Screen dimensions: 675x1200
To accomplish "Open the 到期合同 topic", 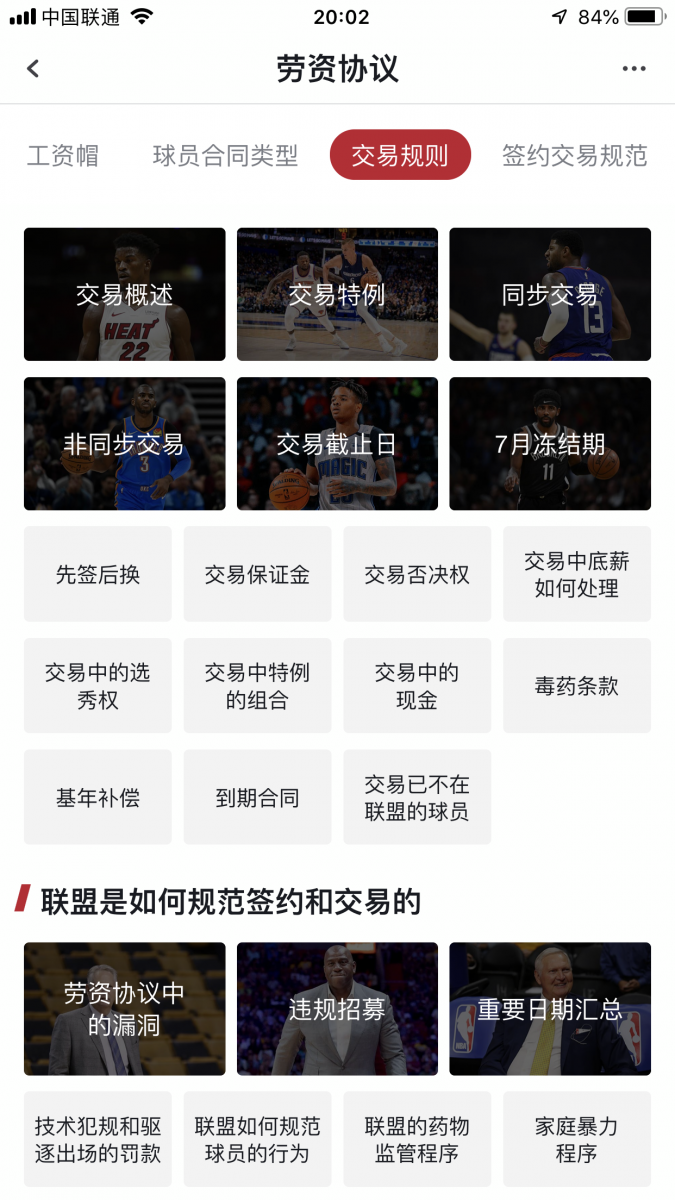I will pyautogui.click(x=257, y=798).
